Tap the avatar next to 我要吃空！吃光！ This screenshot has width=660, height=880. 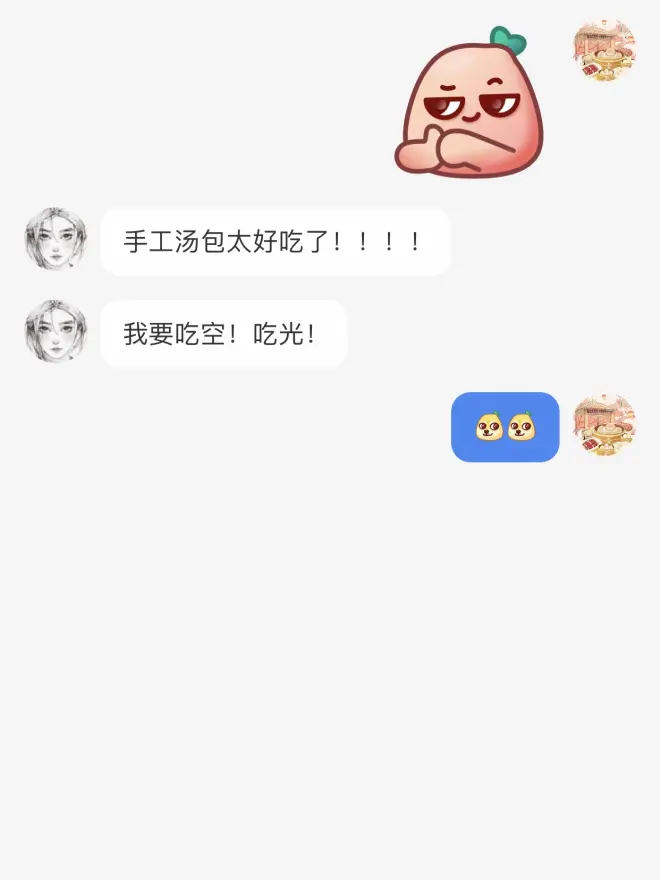(x=56, y=332)
